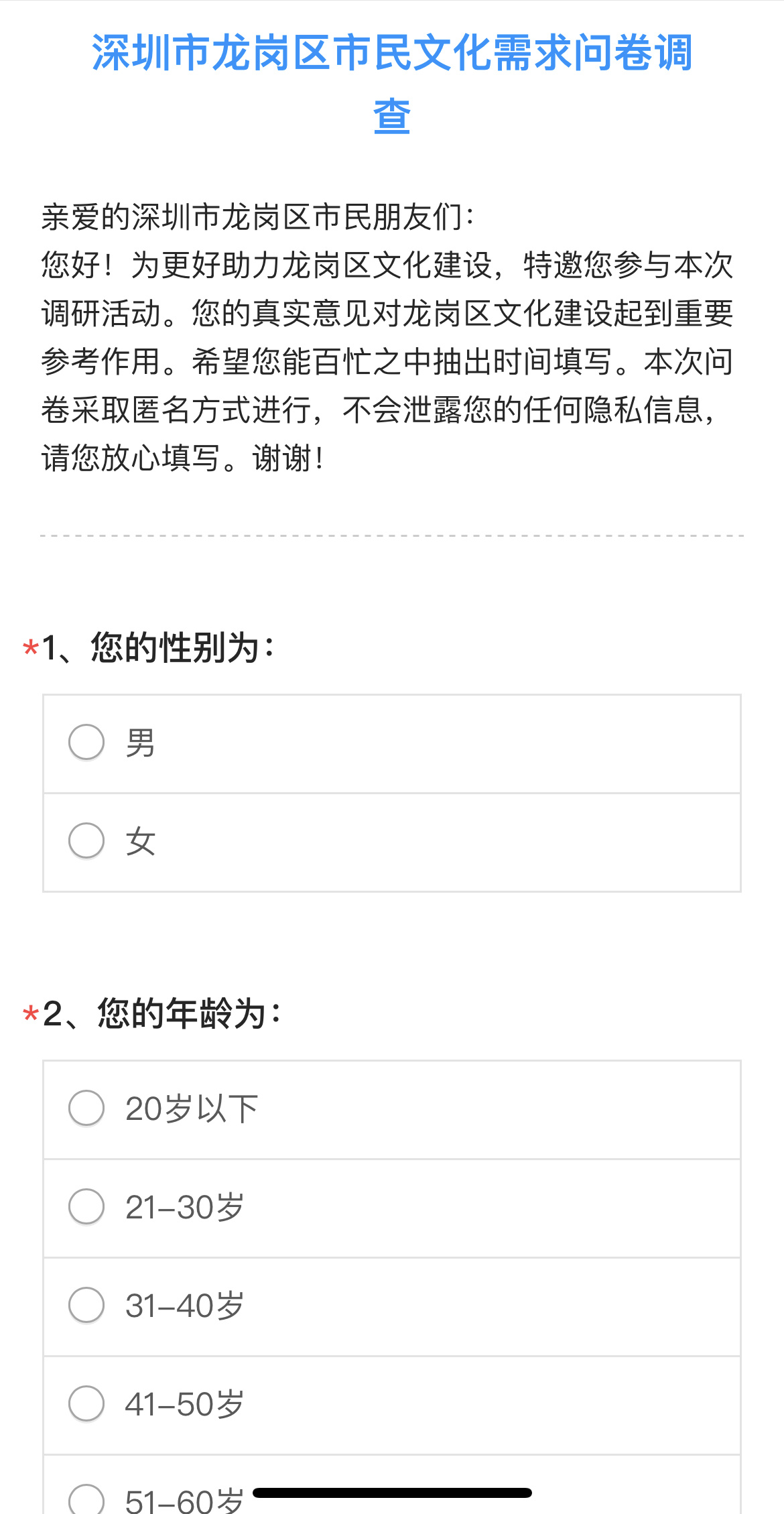
Task: Tap the 51-60岁 age option
Action: [x=86, y=1500]
